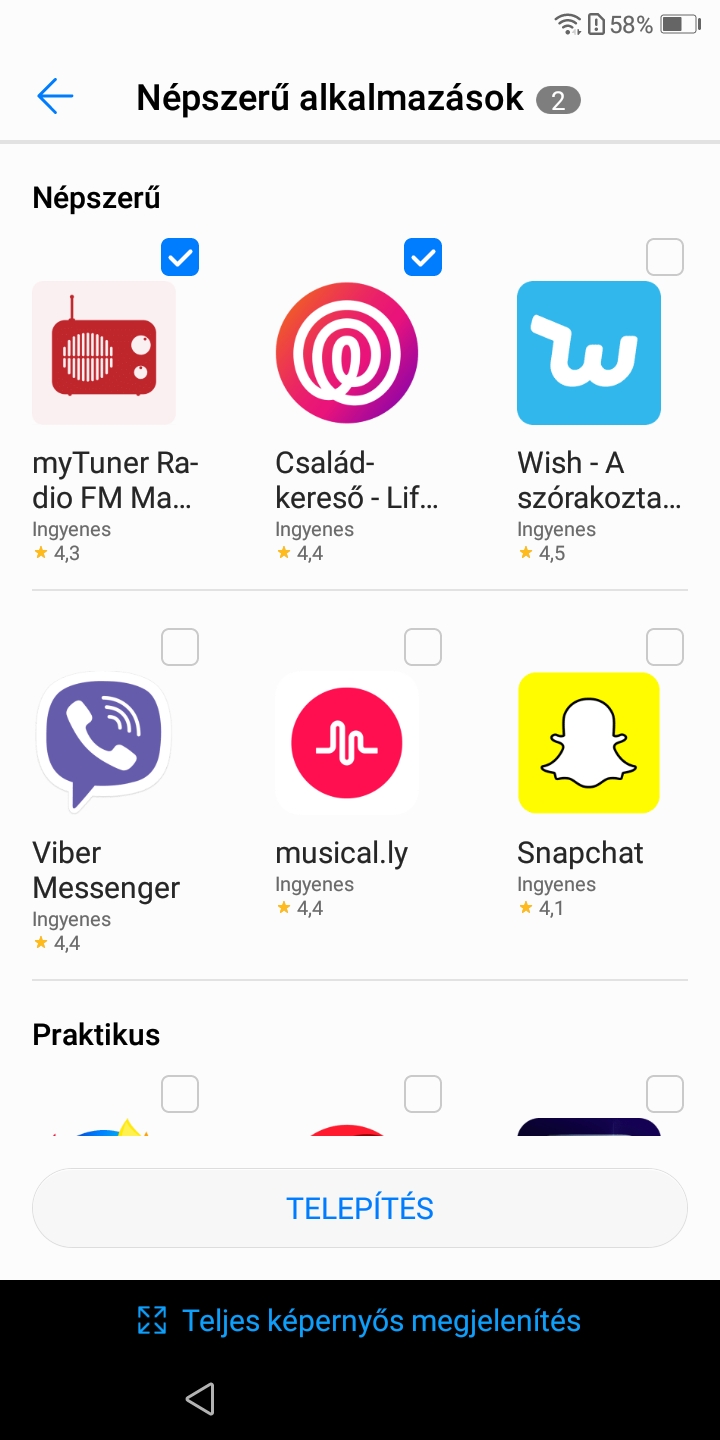Tap the system back navigation triangle
The image size is (720, 1440).
click(x=200, y=1398)
